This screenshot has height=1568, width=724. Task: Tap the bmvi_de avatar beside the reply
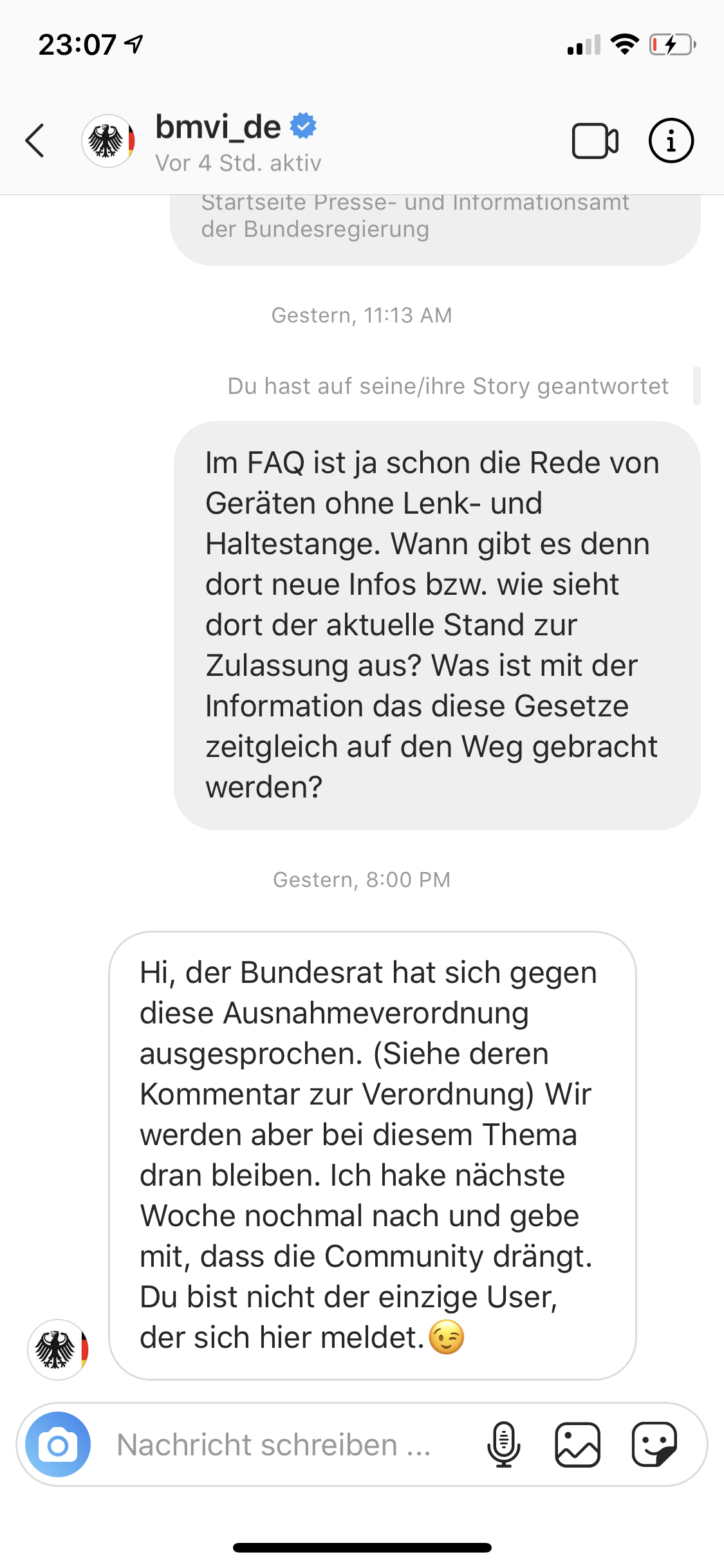pyautogui.click(x=58, y=1349)
